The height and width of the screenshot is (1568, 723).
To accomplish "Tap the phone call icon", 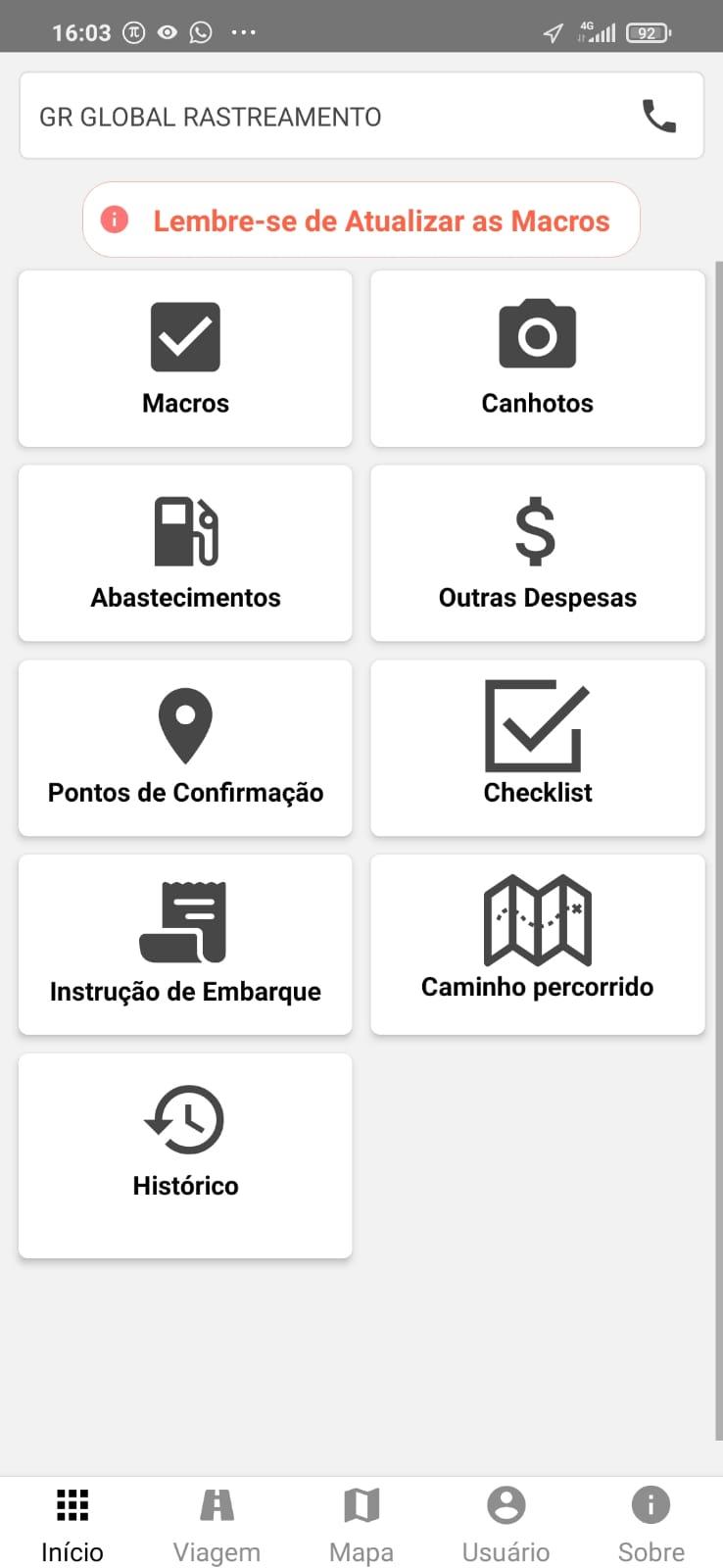I will tap(658, 116).
